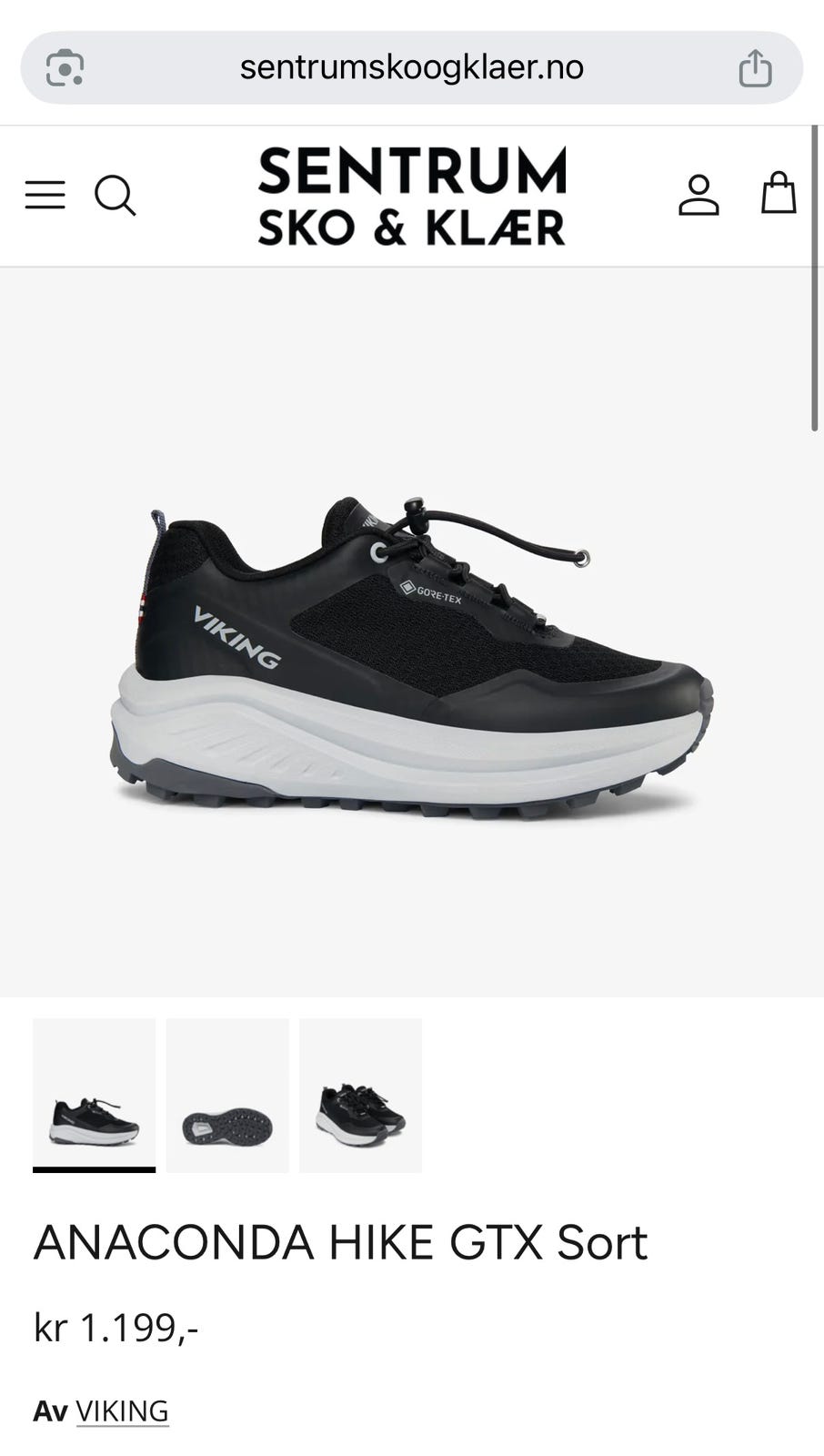Tap the address bar URL
Image resolution: width=824 pixels, height=1456 pixels.
point(412,67)
